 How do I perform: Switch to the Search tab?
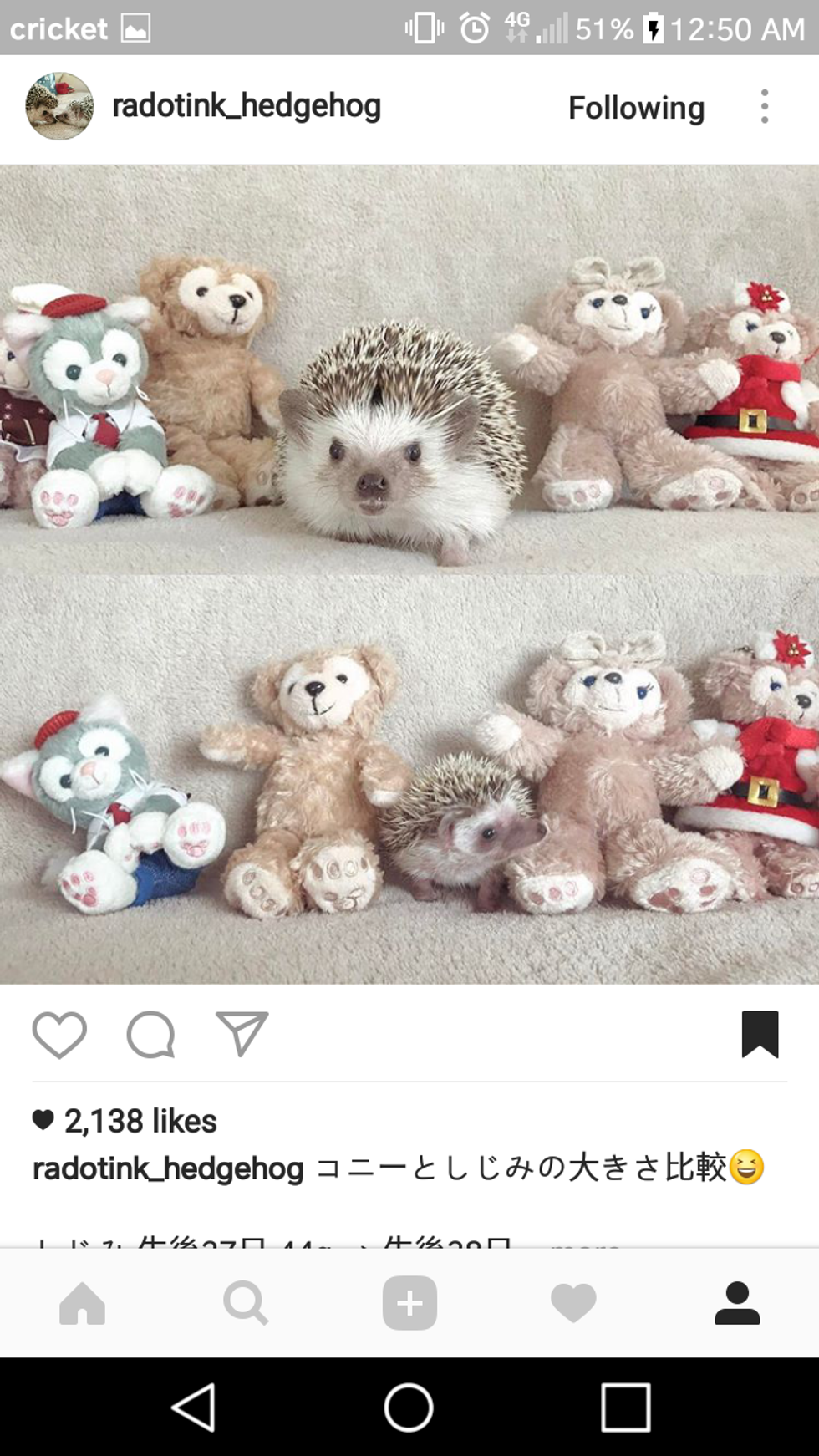246,1303
